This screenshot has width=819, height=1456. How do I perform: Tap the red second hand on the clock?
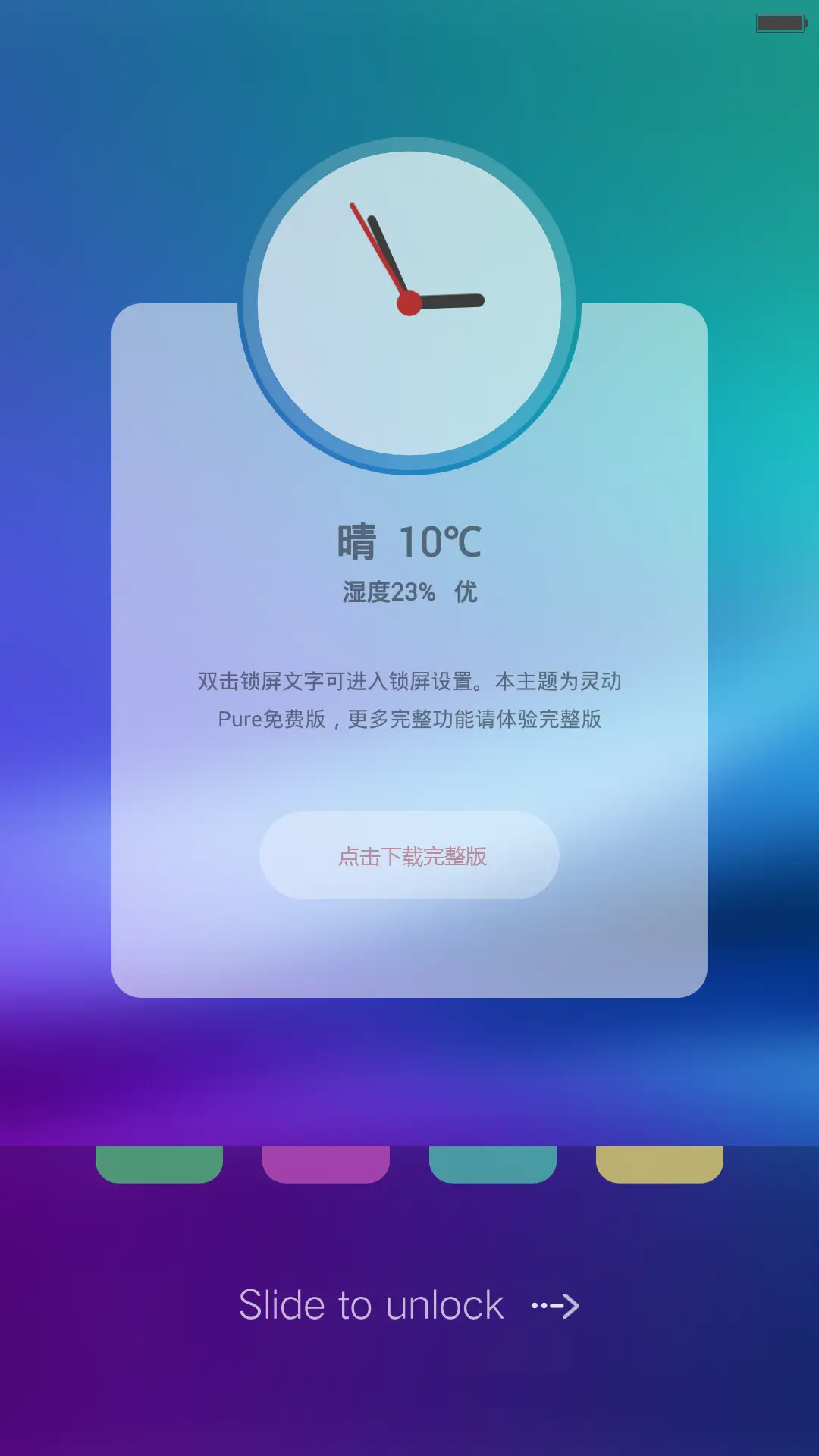click(372, 243)
